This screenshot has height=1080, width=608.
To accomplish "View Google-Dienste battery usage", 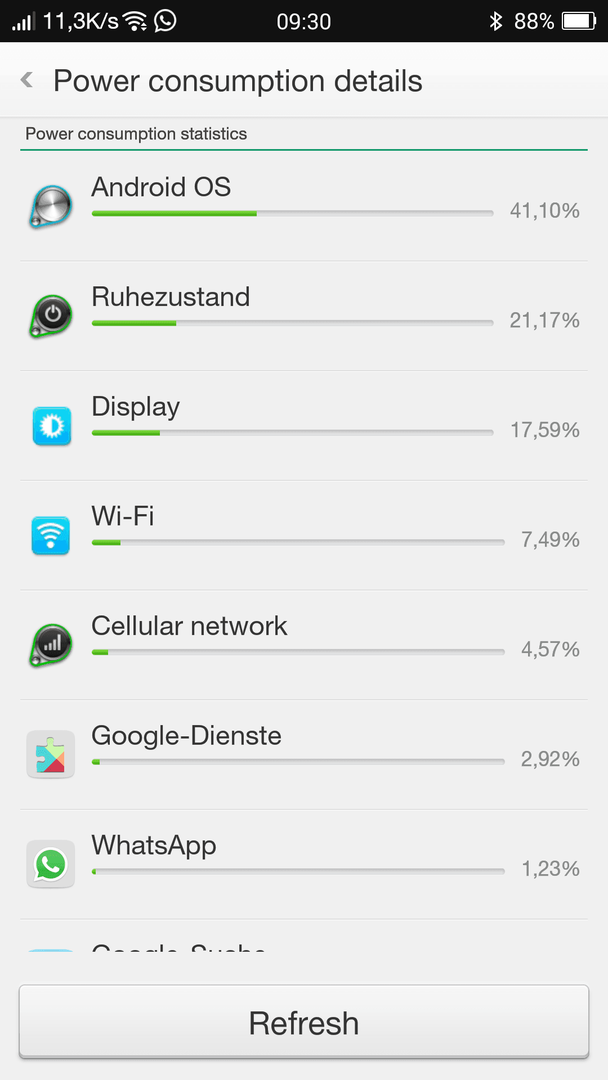I will click(x=304, y=754).
